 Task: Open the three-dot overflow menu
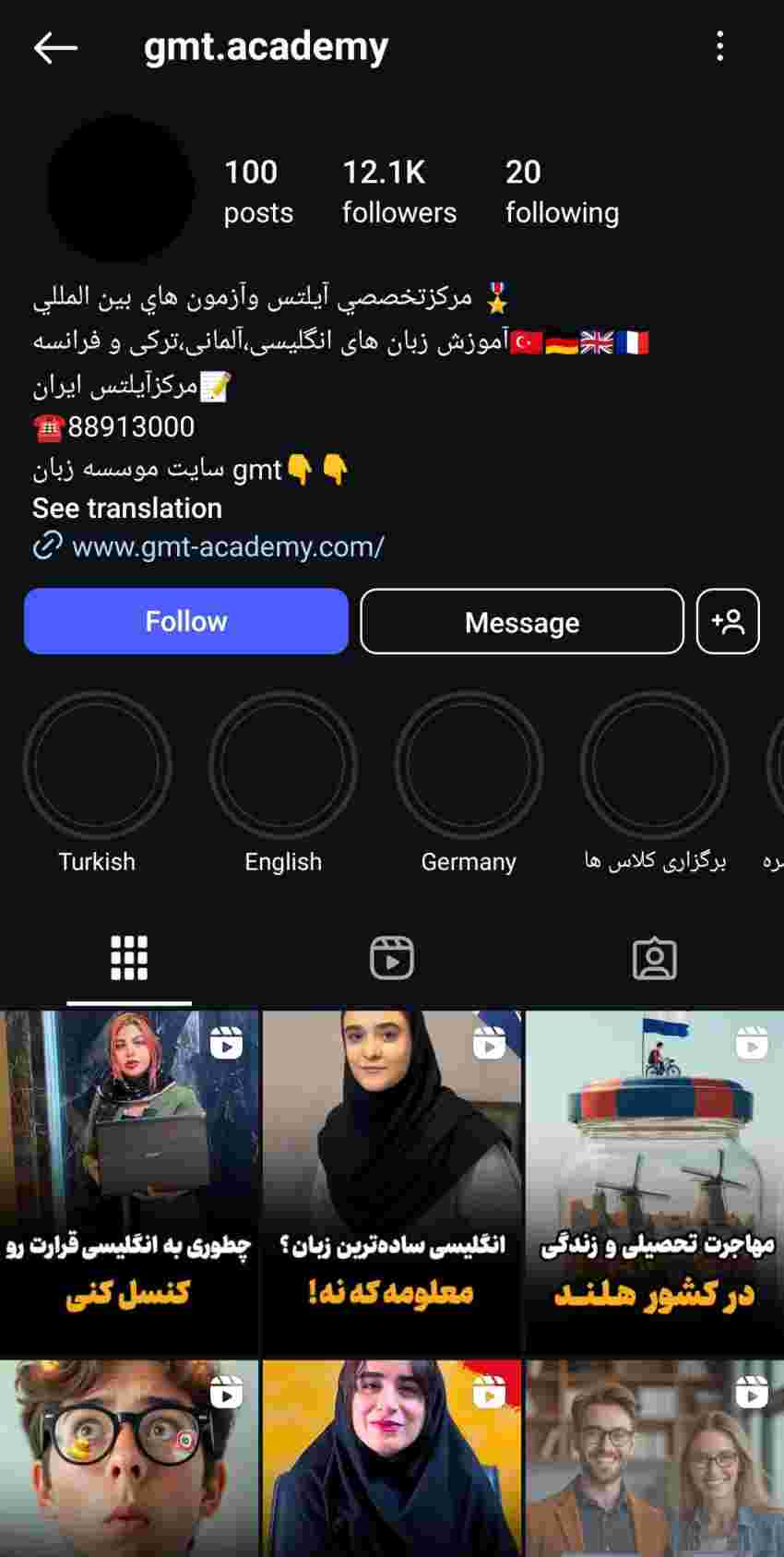720,46
